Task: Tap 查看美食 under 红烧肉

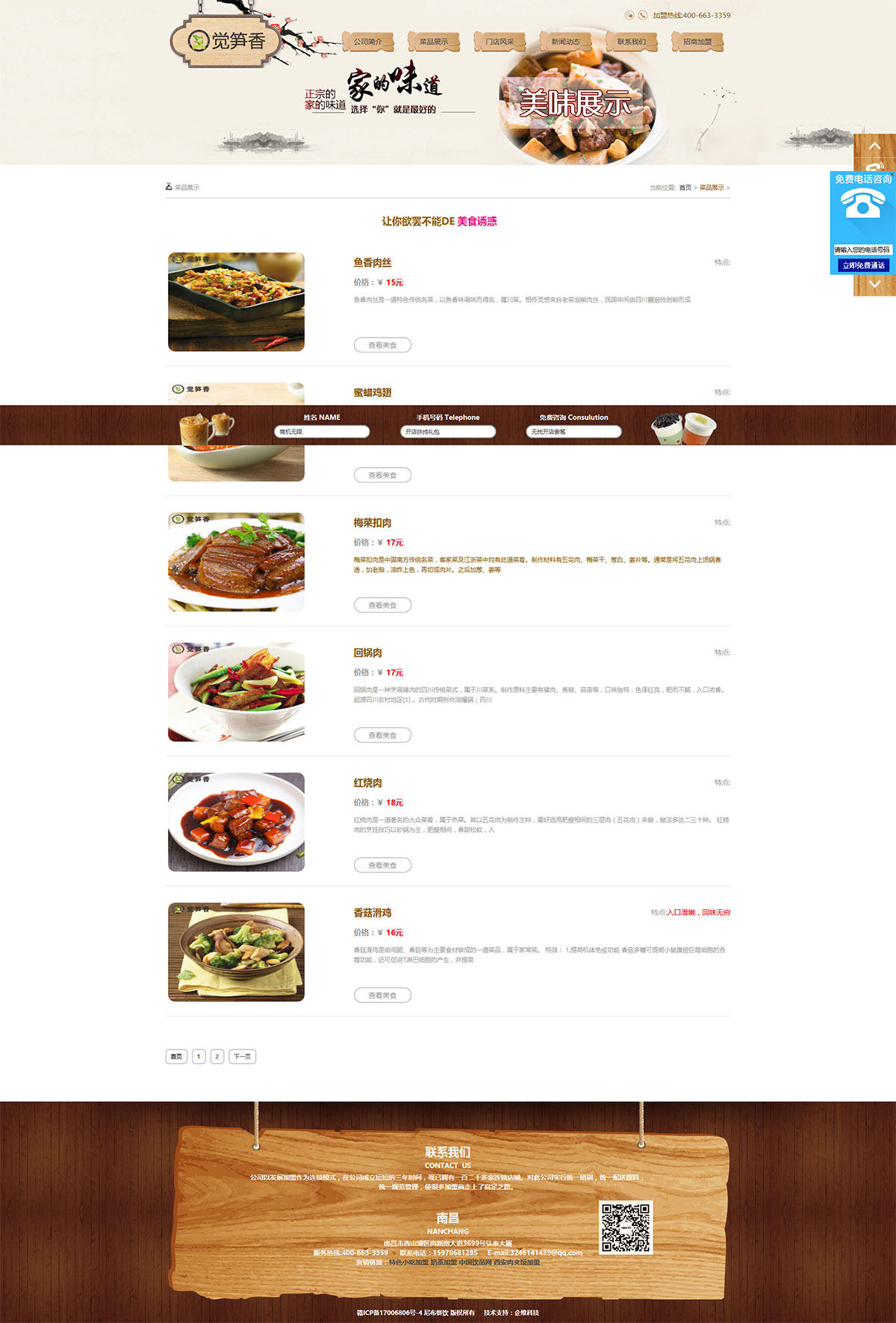Action: click(382, 865)
